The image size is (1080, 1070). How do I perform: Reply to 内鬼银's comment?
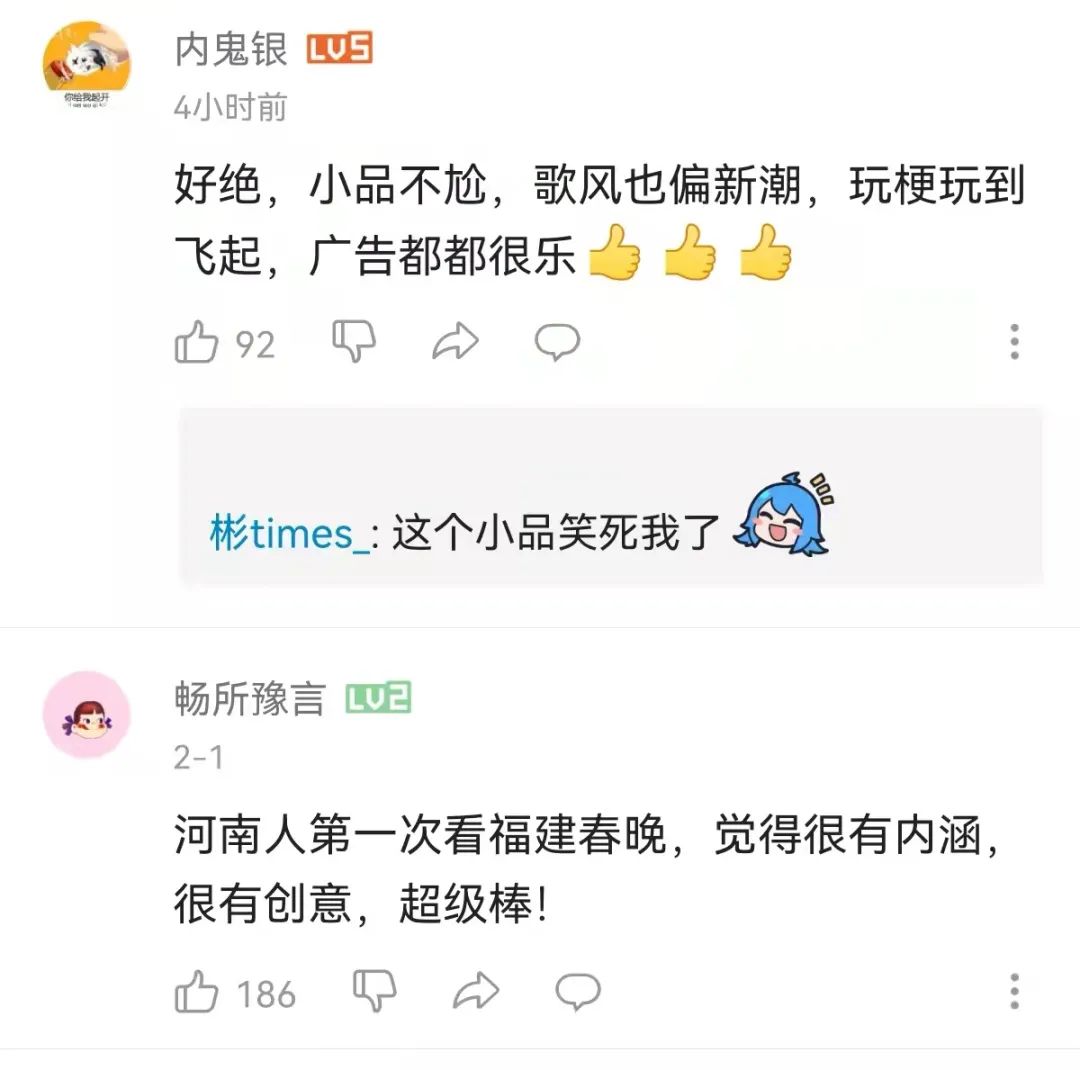(557, 342)
